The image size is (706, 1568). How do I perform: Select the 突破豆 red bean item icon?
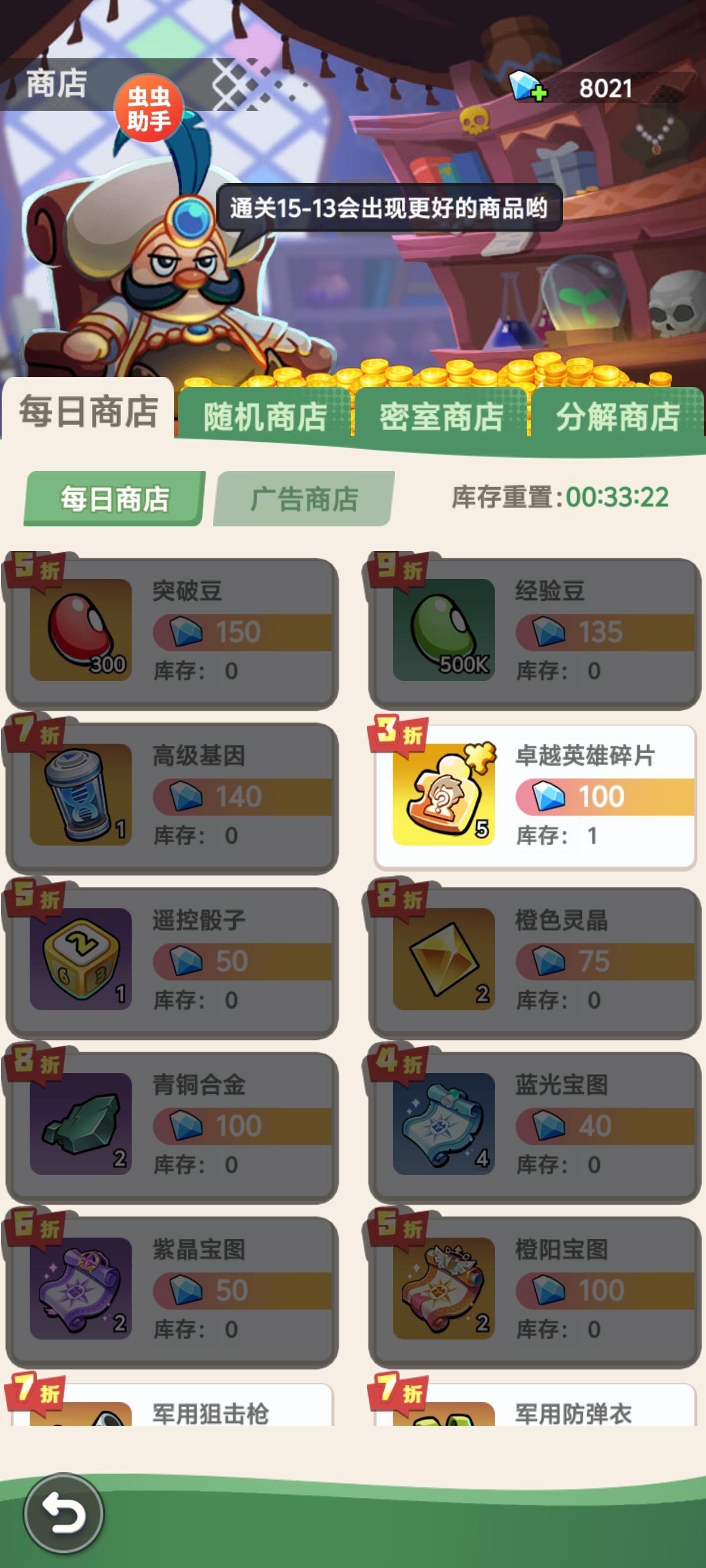81,631
